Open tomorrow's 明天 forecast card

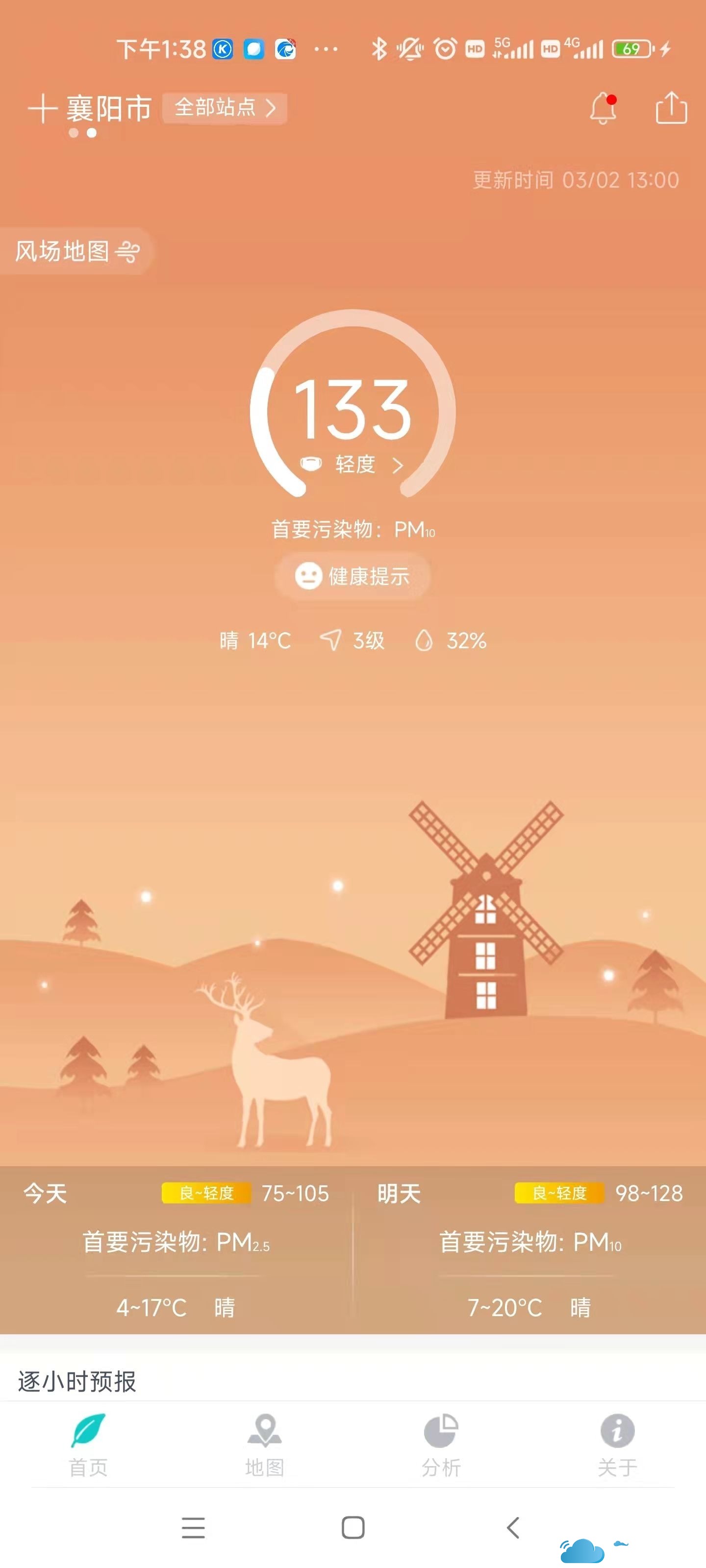[x=529, y=1249]
